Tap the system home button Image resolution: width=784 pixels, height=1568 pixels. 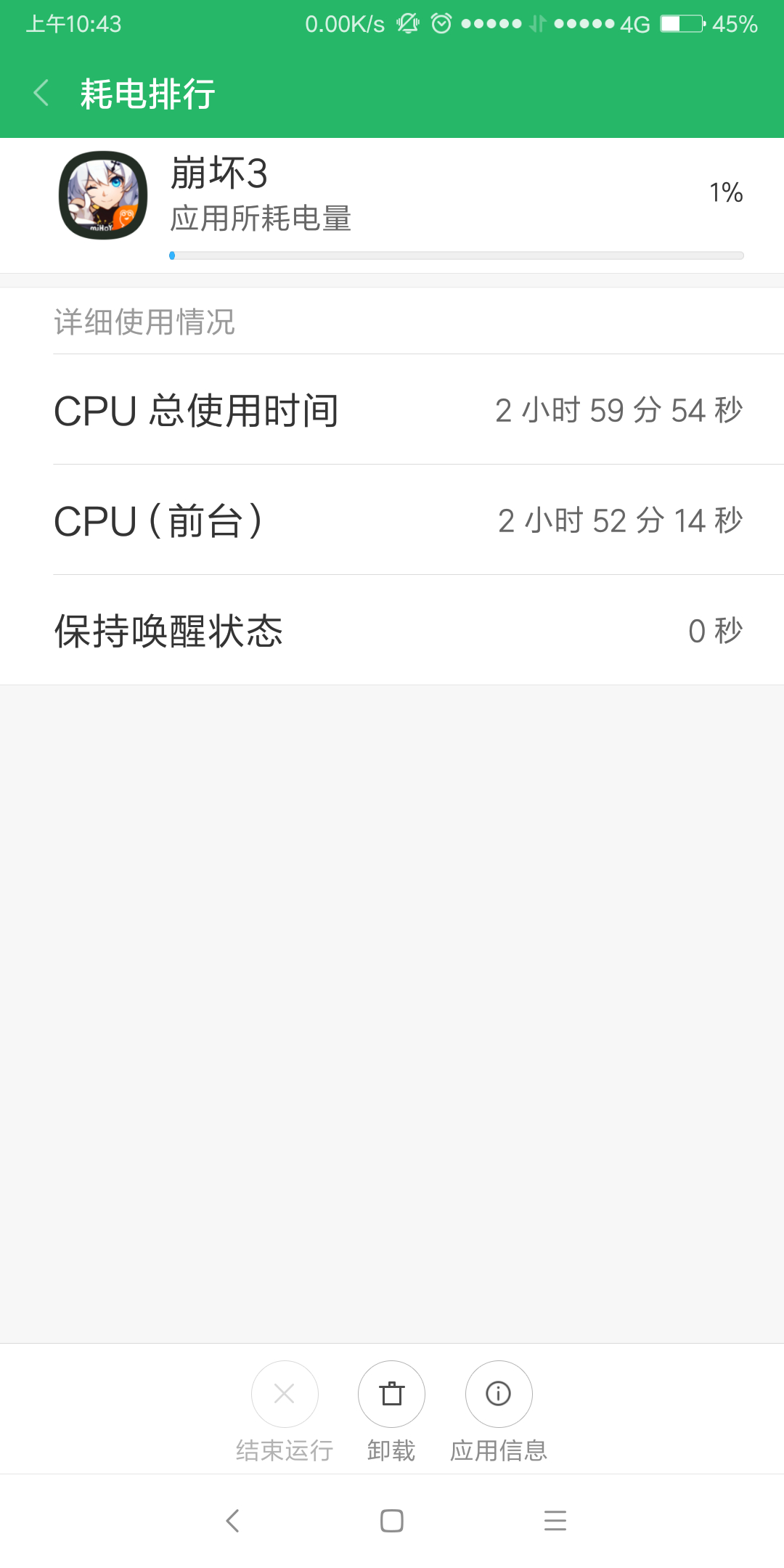392,1521
